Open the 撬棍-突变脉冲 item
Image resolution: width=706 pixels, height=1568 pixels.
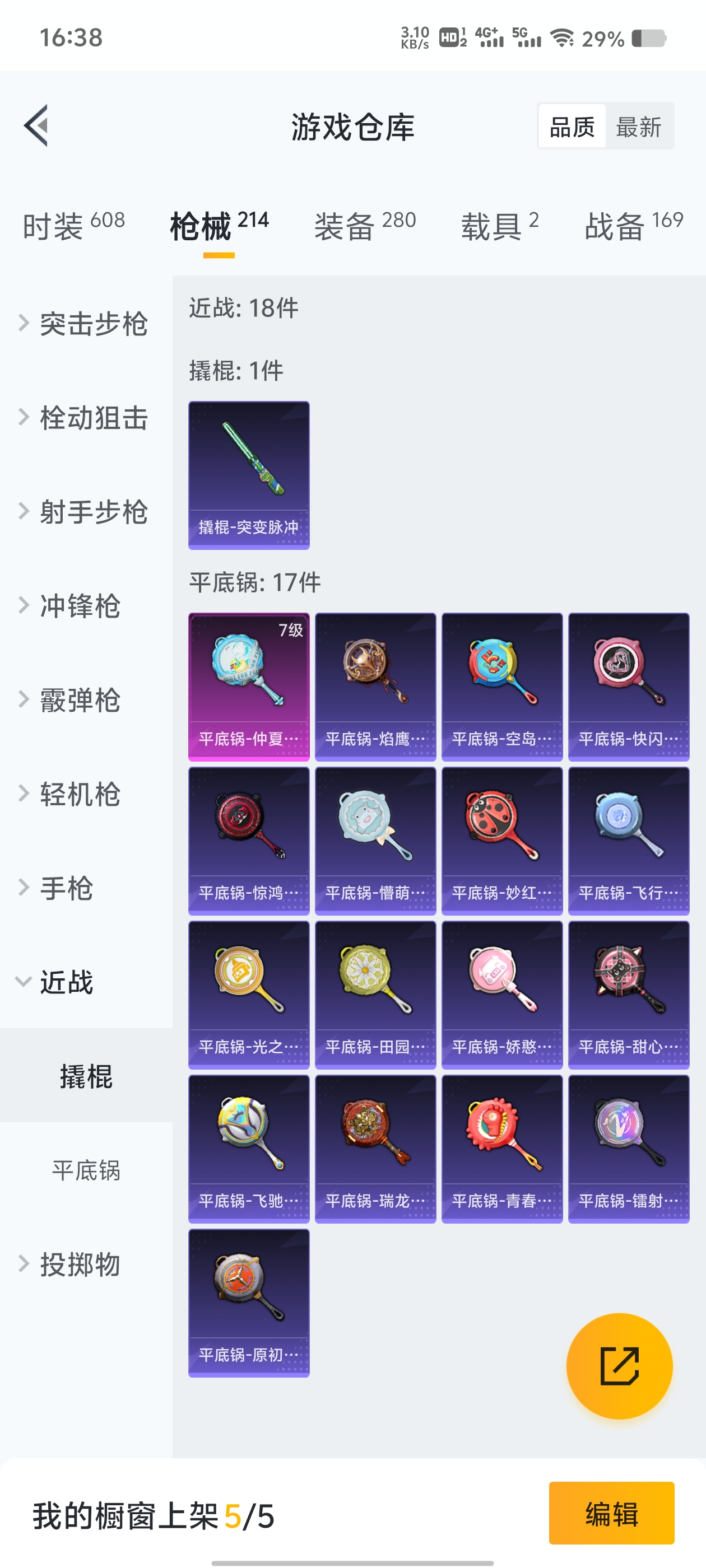click(249, 475)
